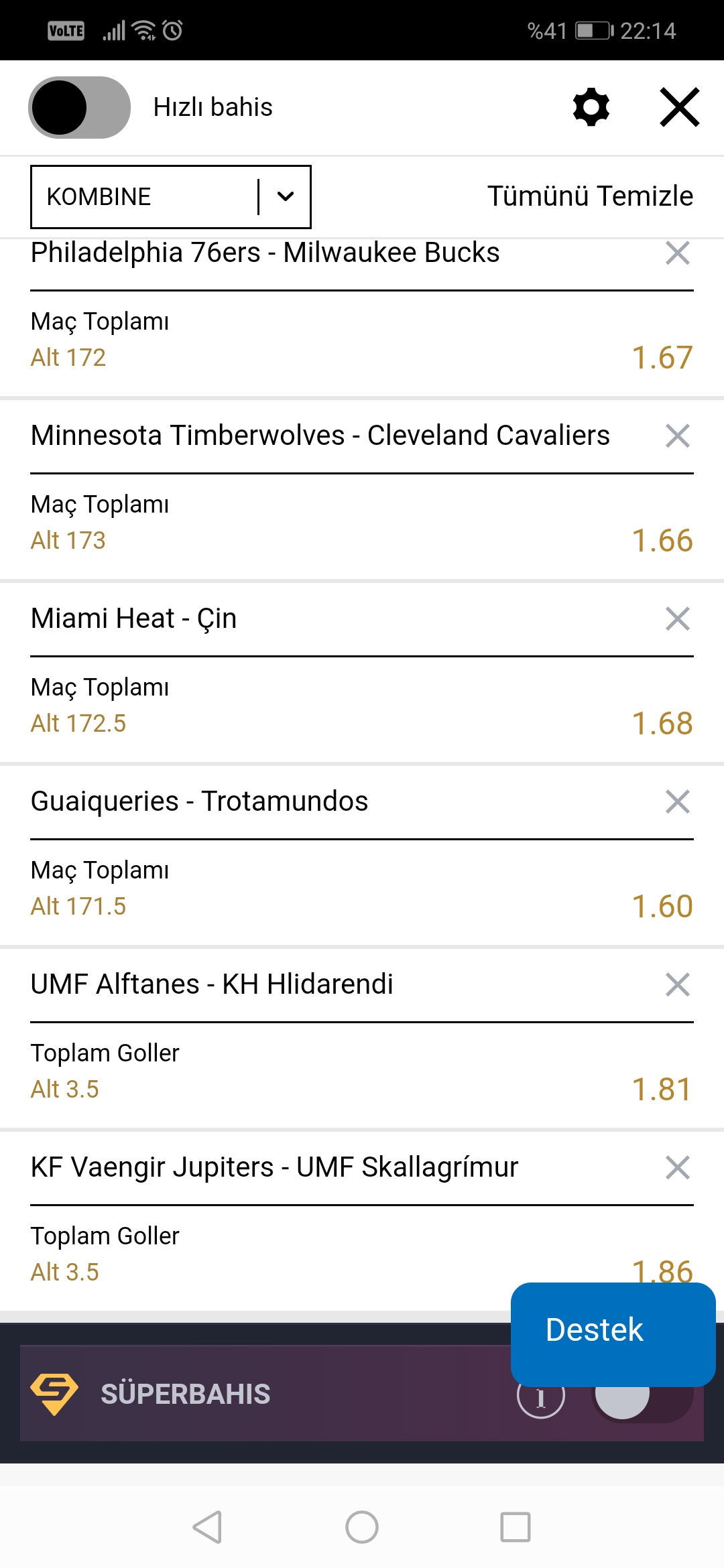Image resolution: width=724 pixels, height=1568 pixels.
Task: Open bet slip settings gear
Action: [x=591, y=107]
